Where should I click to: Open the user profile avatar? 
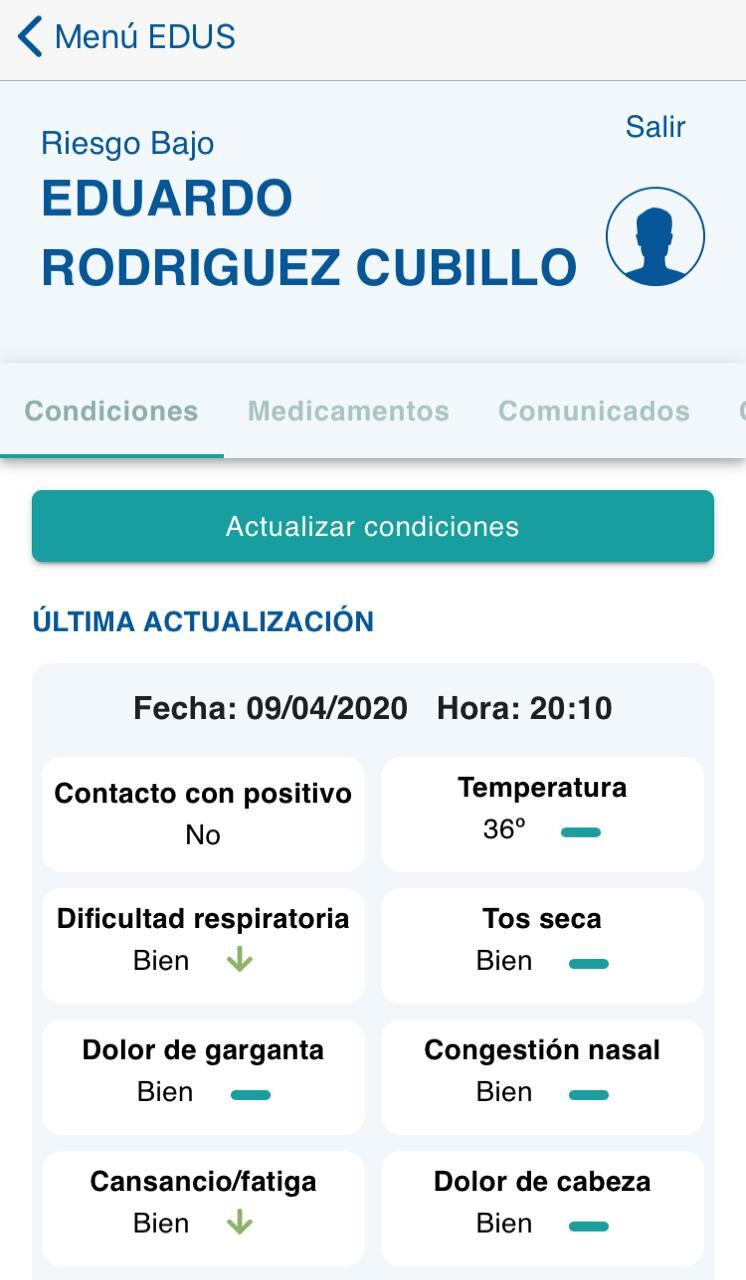[655, 237]
